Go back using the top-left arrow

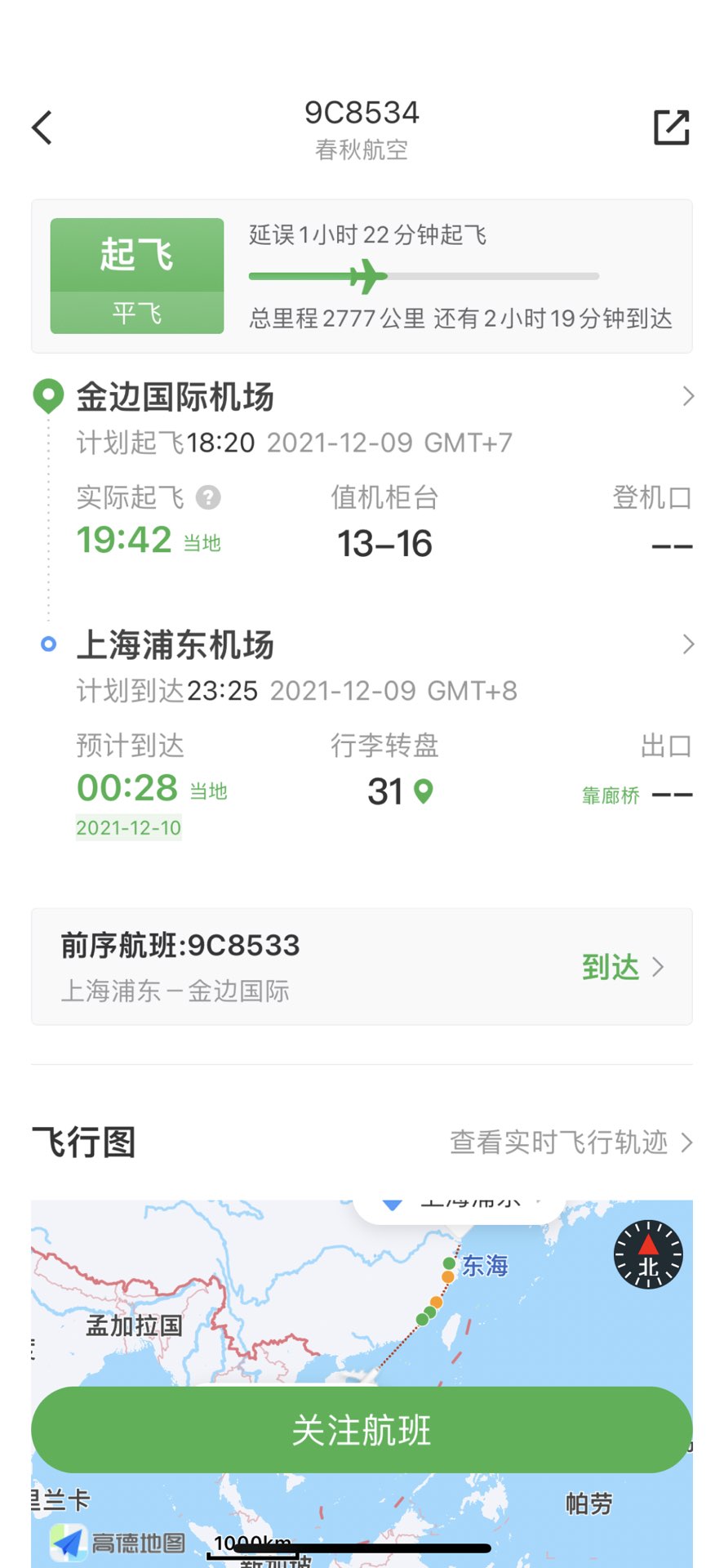pos(42,128)
